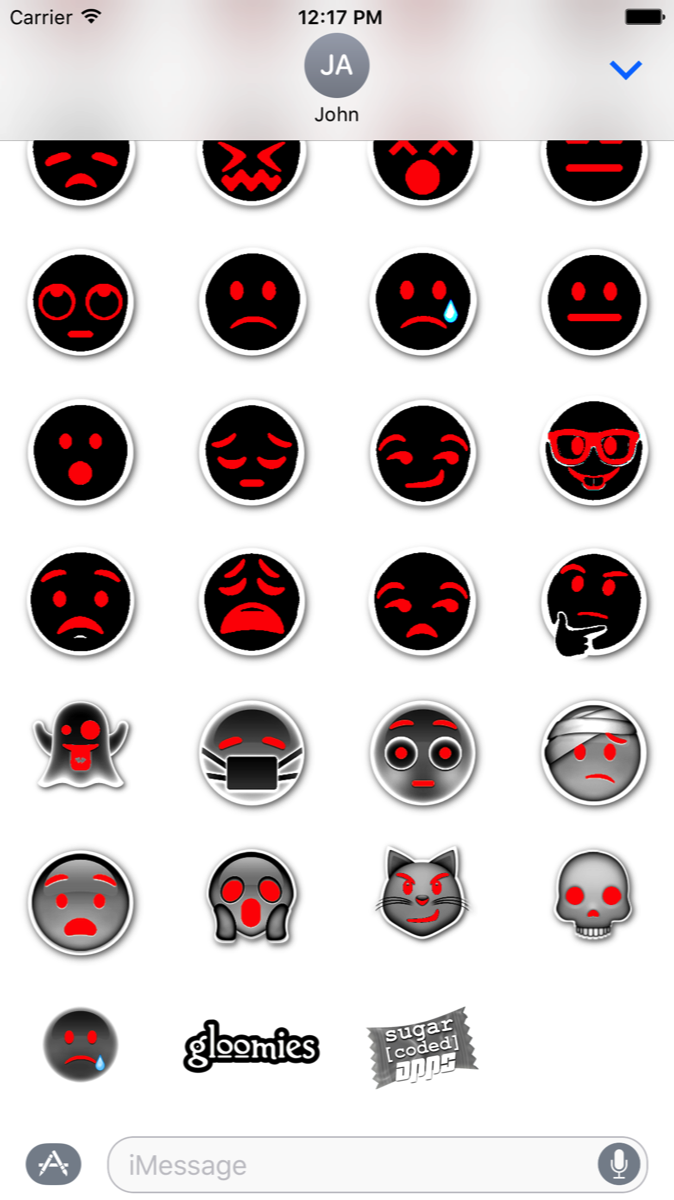The image size is (674, 1200).
Task: Start voice dictation with the microphone
Action: 619,1164
